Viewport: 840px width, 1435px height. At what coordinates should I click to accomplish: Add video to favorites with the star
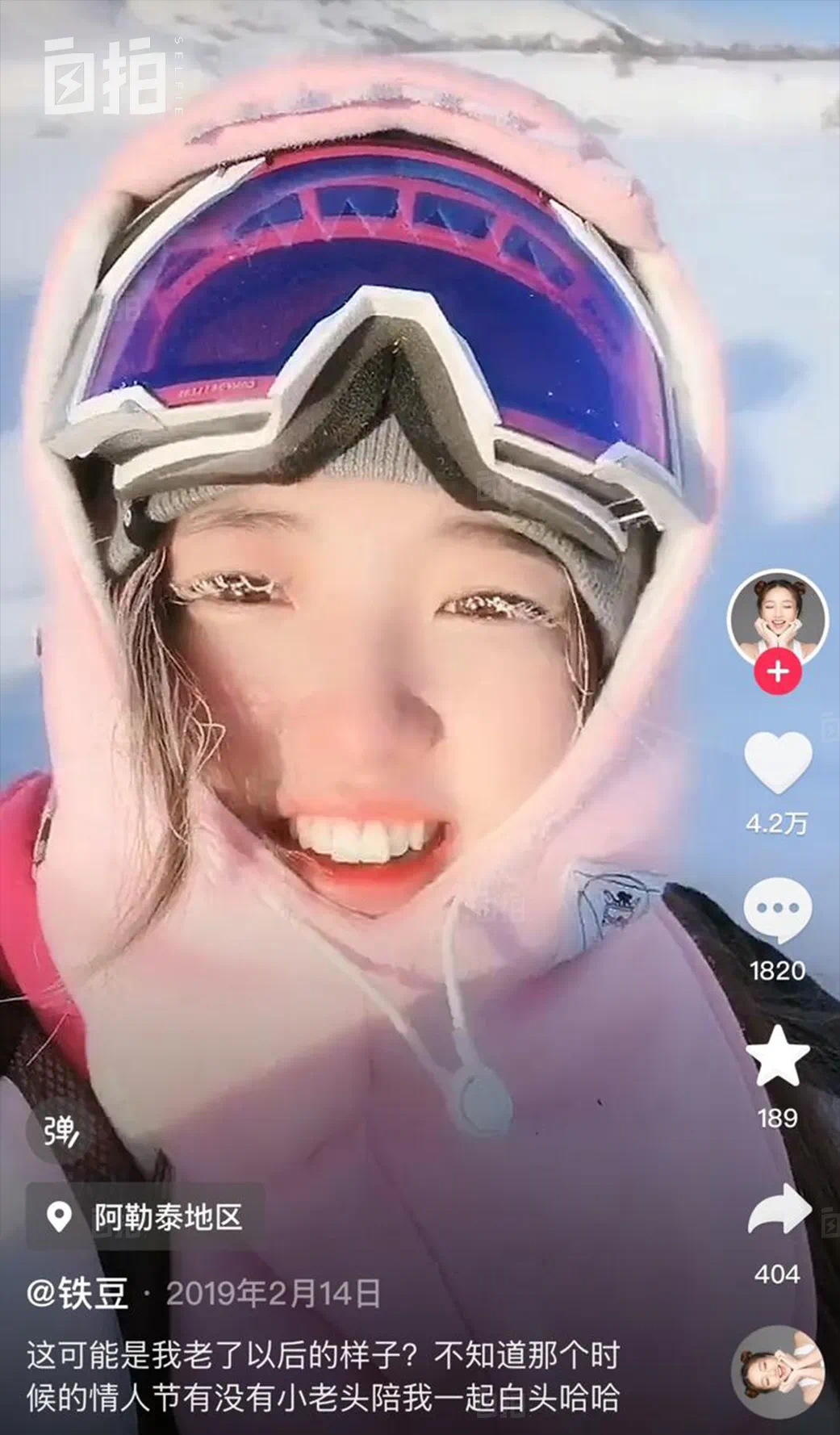coord(777,1057)
